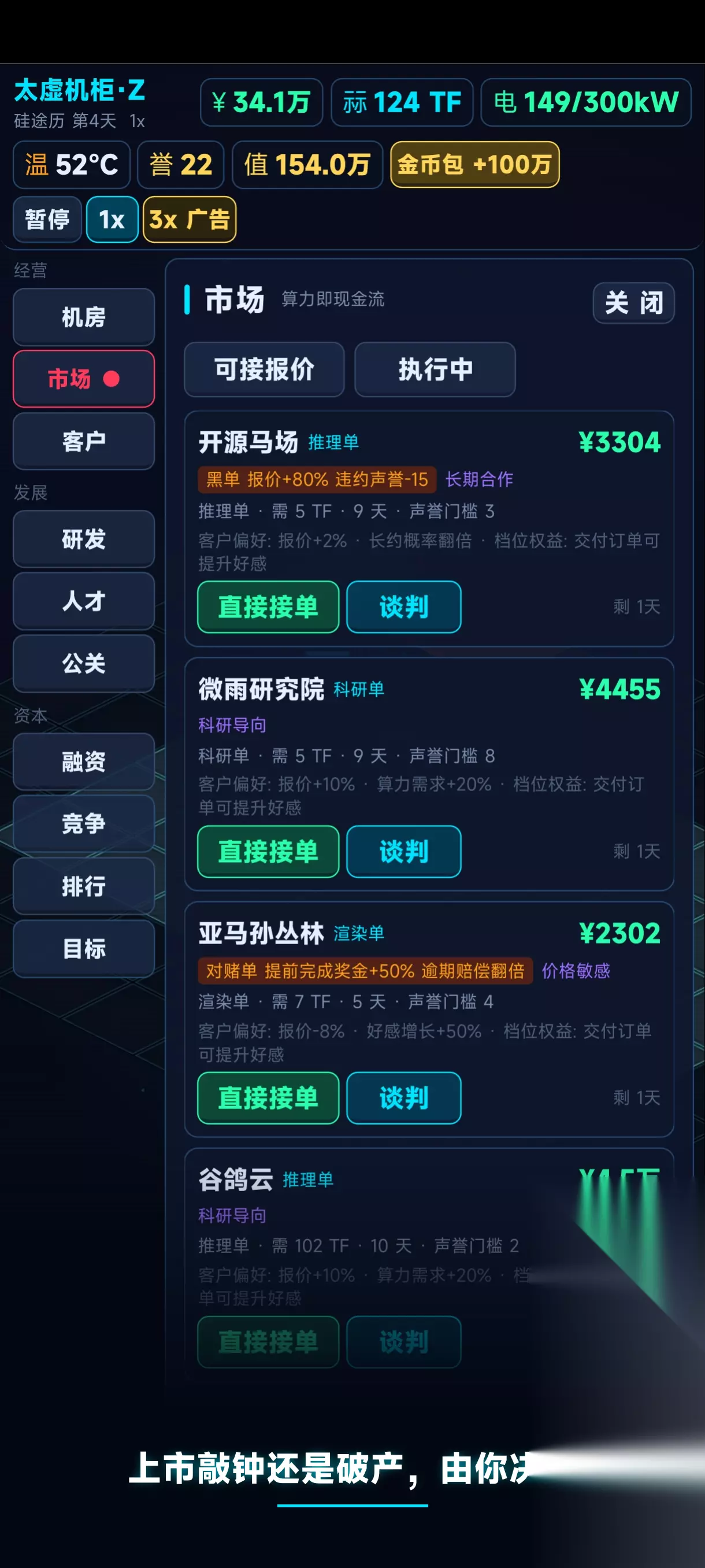Screen dimensions: 705x1568
Task: View the 排行 leaderboard
Action: [84, 886]
